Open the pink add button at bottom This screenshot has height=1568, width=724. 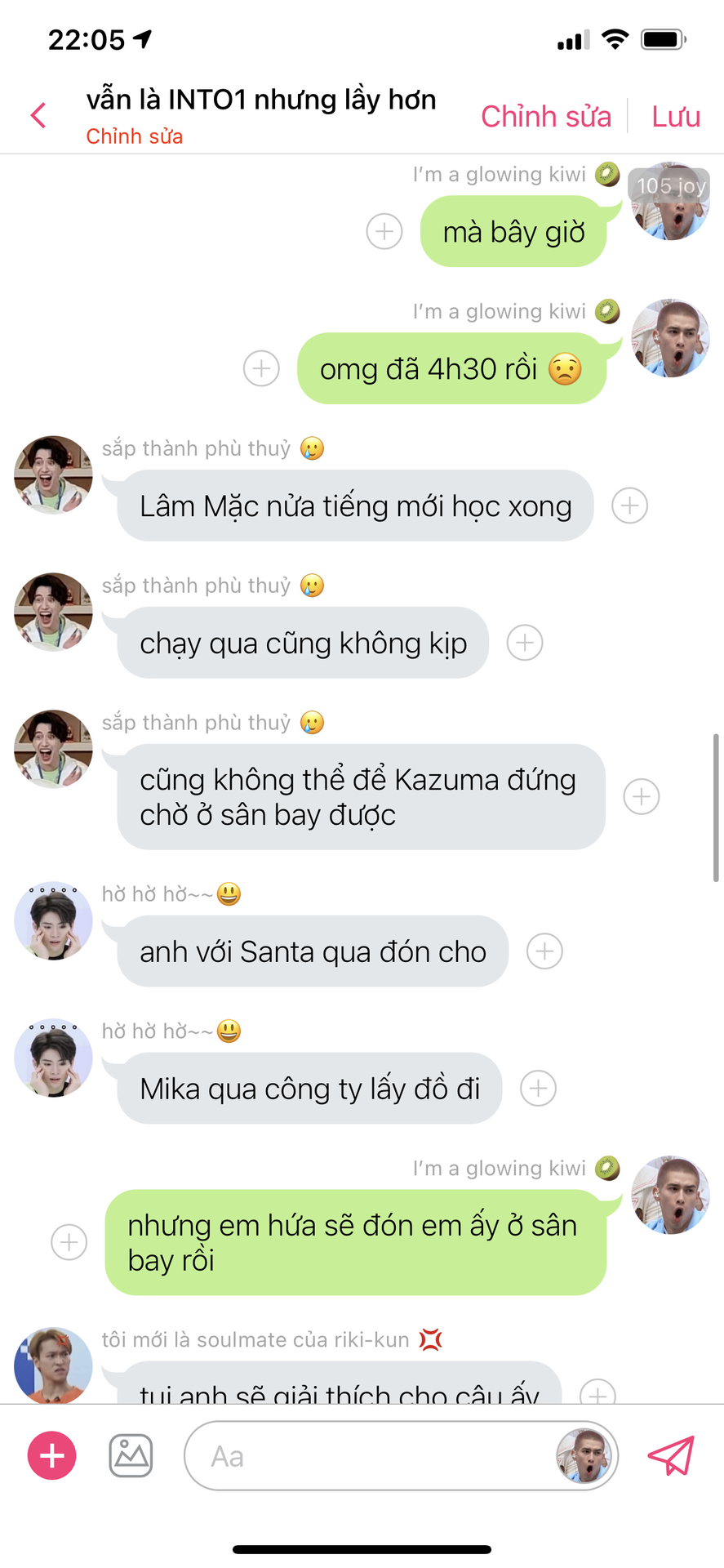click(52, 1455)
